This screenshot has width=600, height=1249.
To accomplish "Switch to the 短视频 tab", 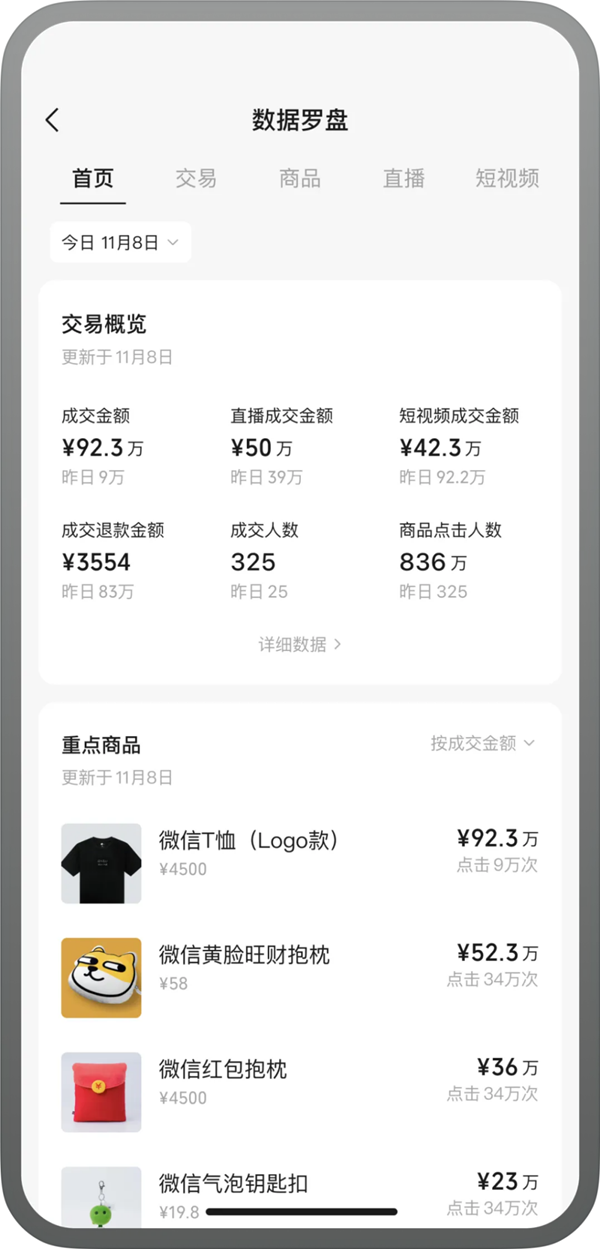I will coord(507,179).
